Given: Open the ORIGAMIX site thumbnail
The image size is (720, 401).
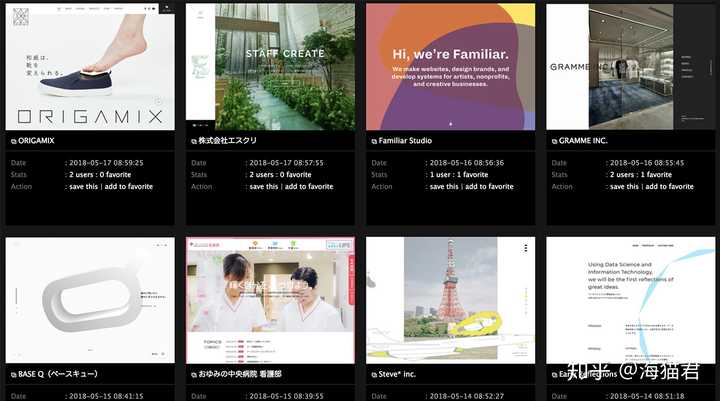Looking at the screenshot, I should [90, 67].
